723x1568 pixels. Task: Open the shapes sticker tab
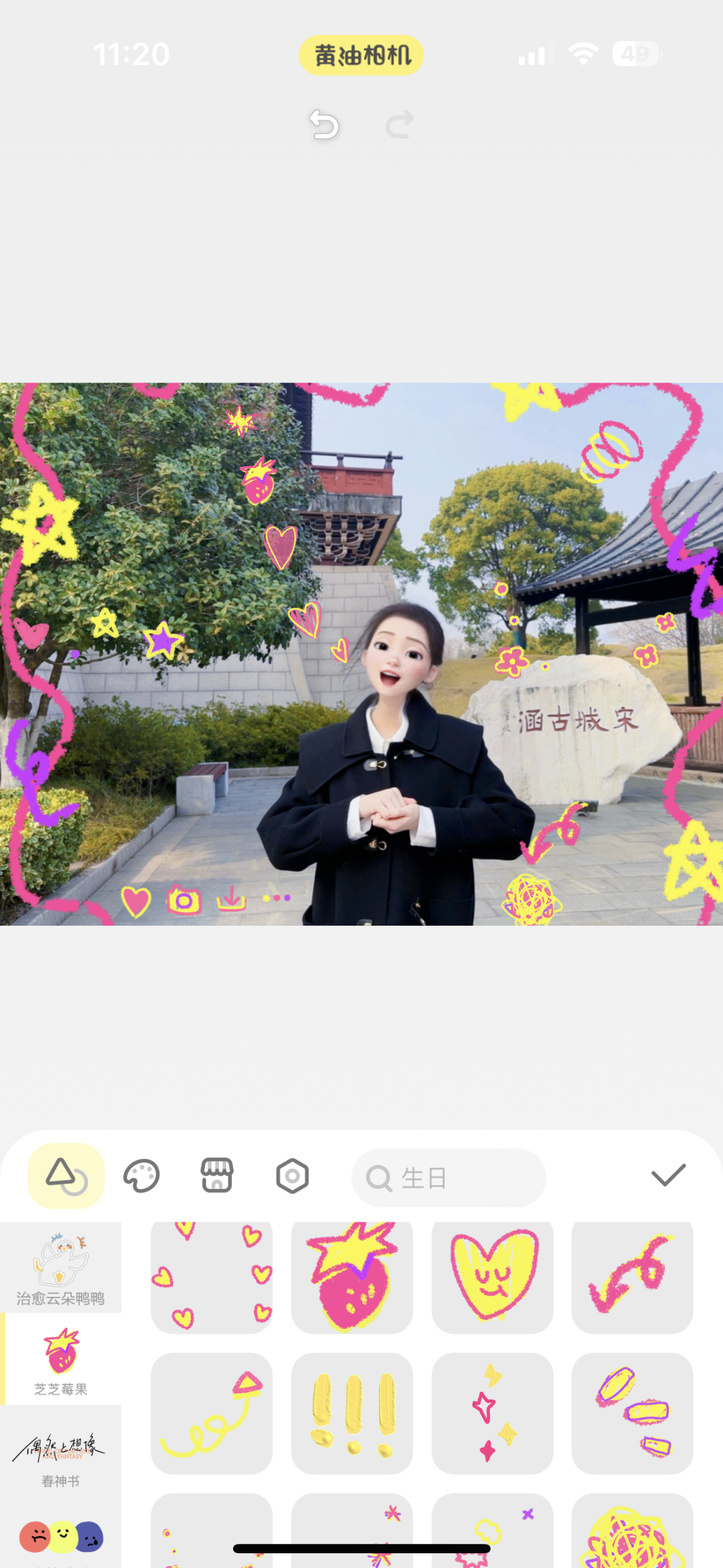click(66, 1176)
